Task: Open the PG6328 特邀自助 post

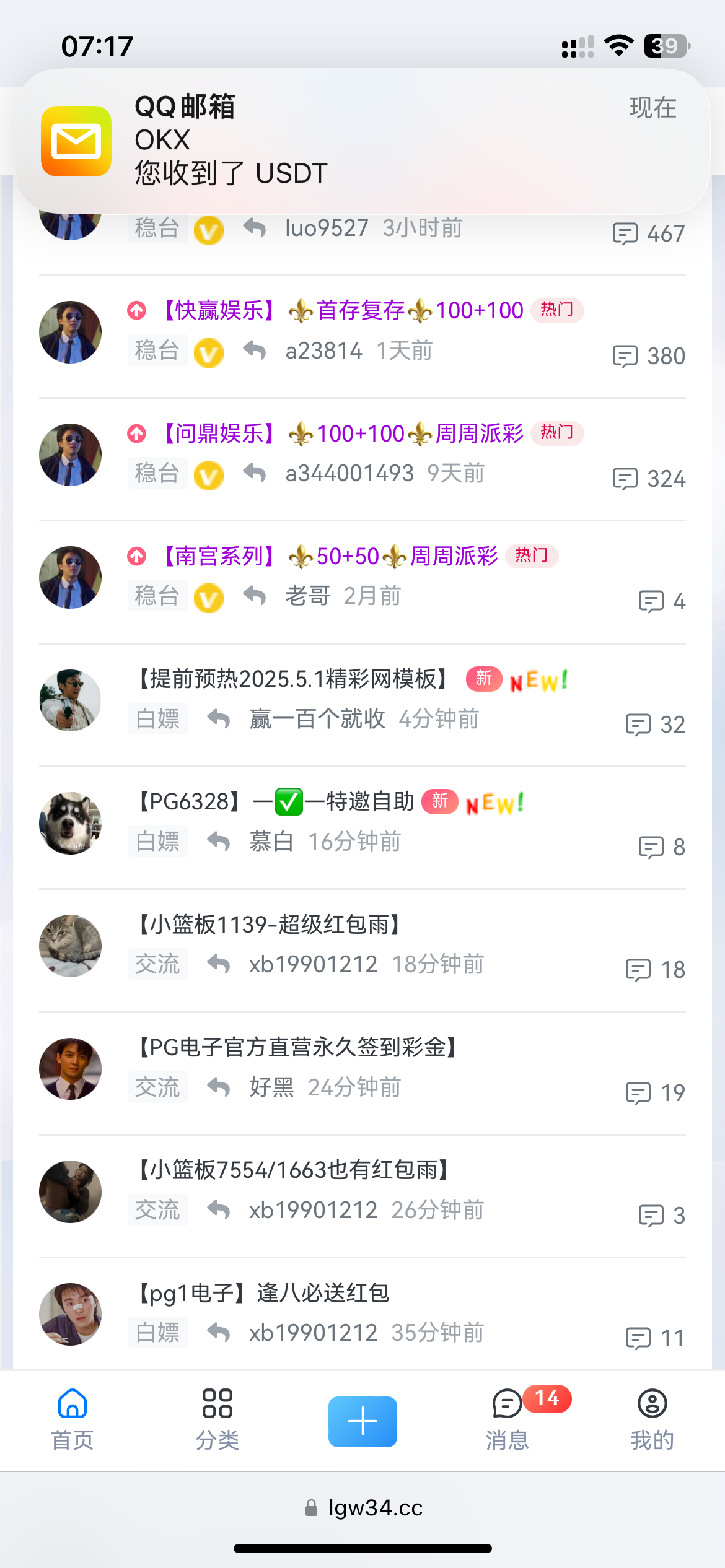Action: point(275,802)
